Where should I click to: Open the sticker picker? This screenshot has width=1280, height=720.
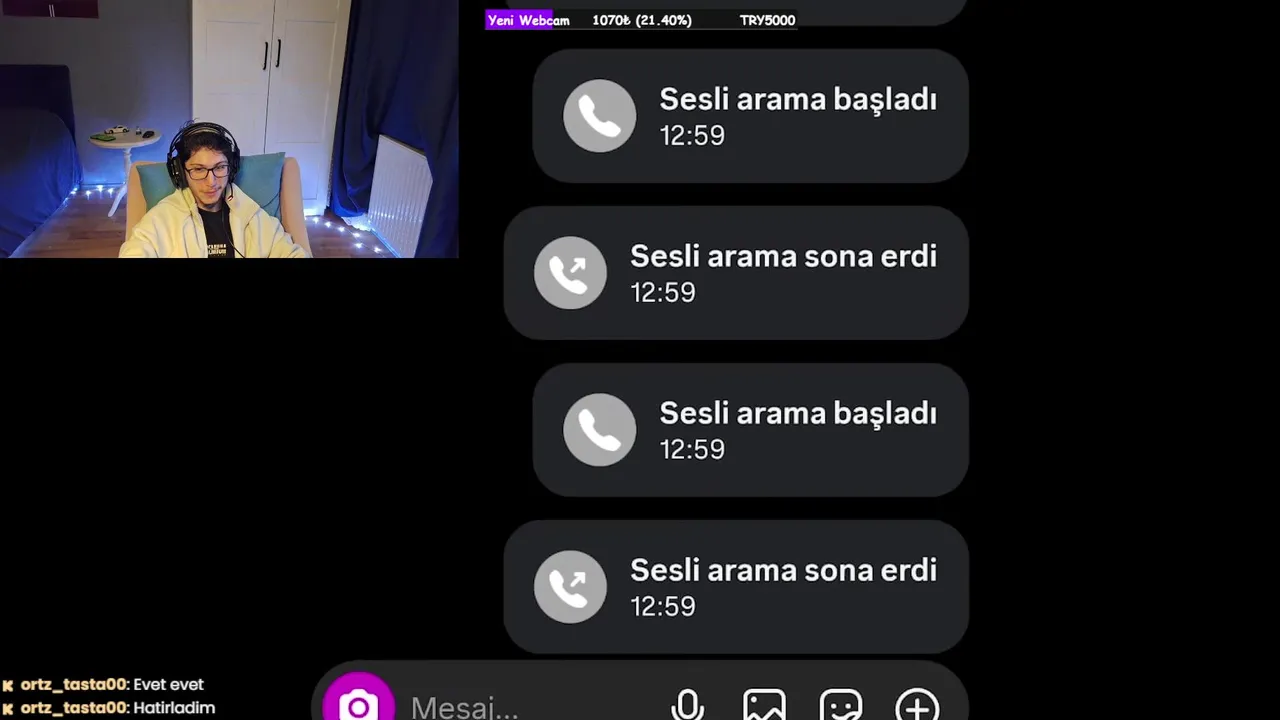click(840, 706)
